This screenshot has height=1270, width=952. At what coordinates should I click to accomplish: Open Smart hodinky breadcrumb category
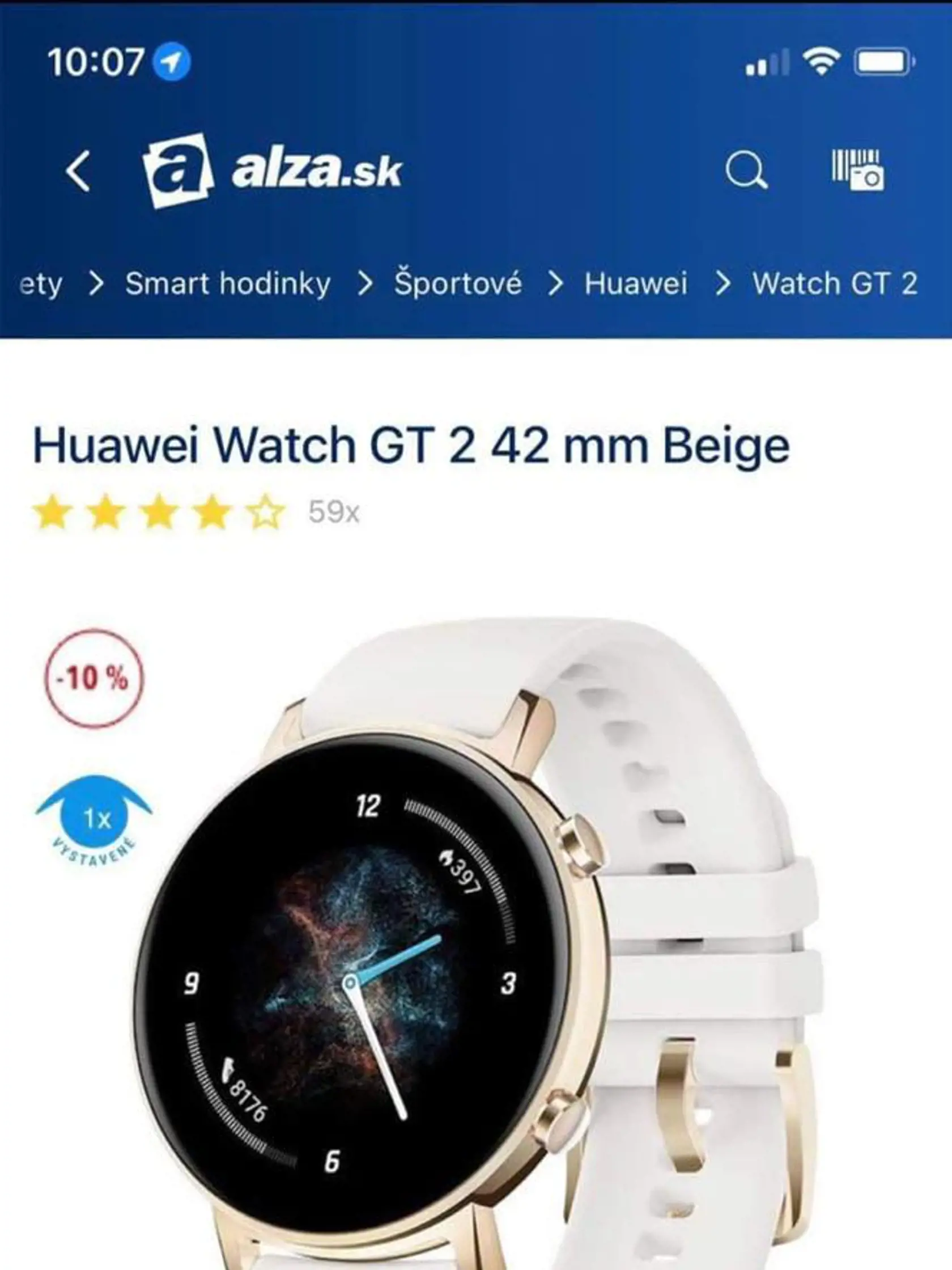coord(228,283)
